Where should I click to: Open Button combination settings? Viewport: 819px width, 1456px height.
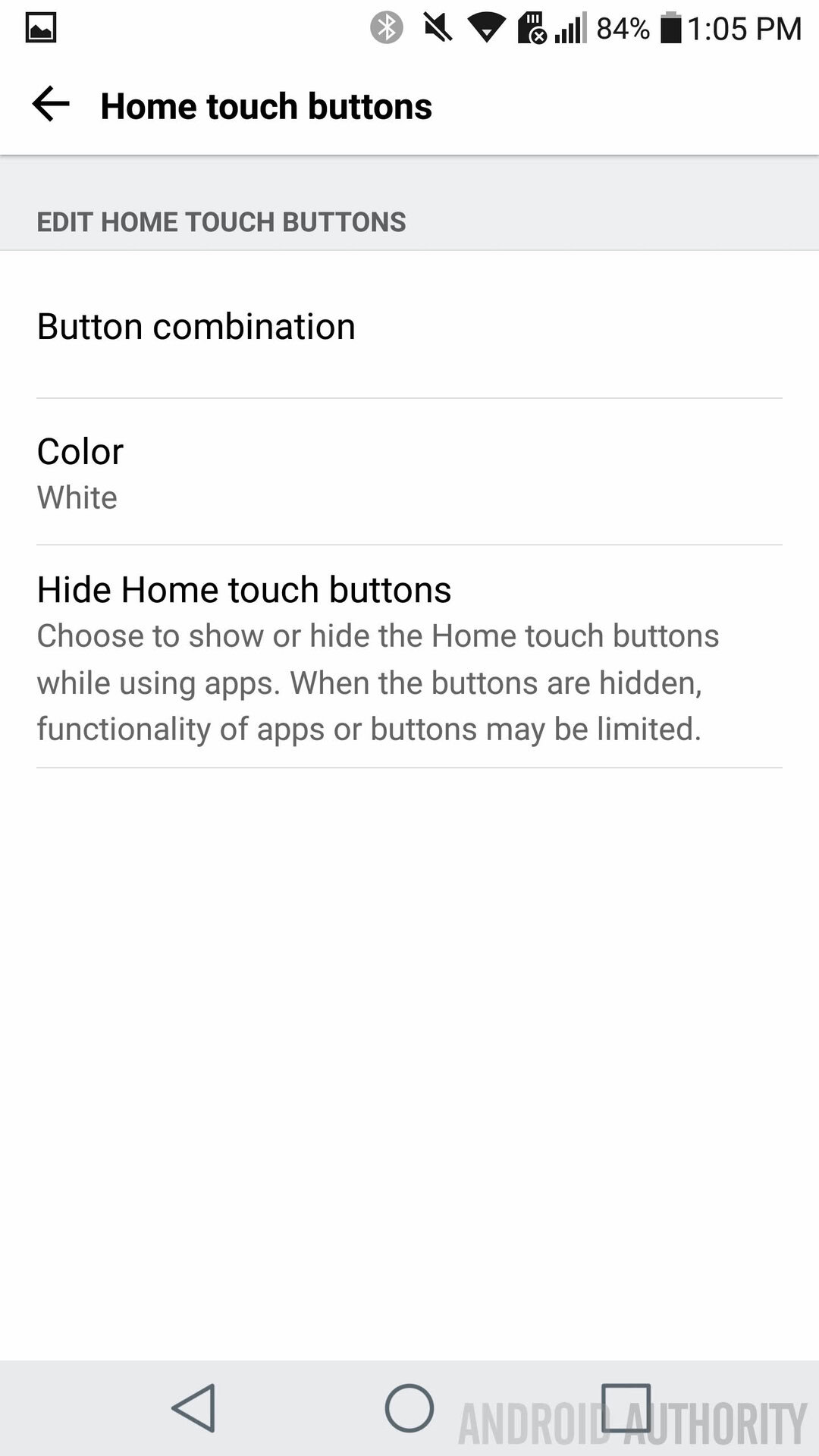click(409, 325)
